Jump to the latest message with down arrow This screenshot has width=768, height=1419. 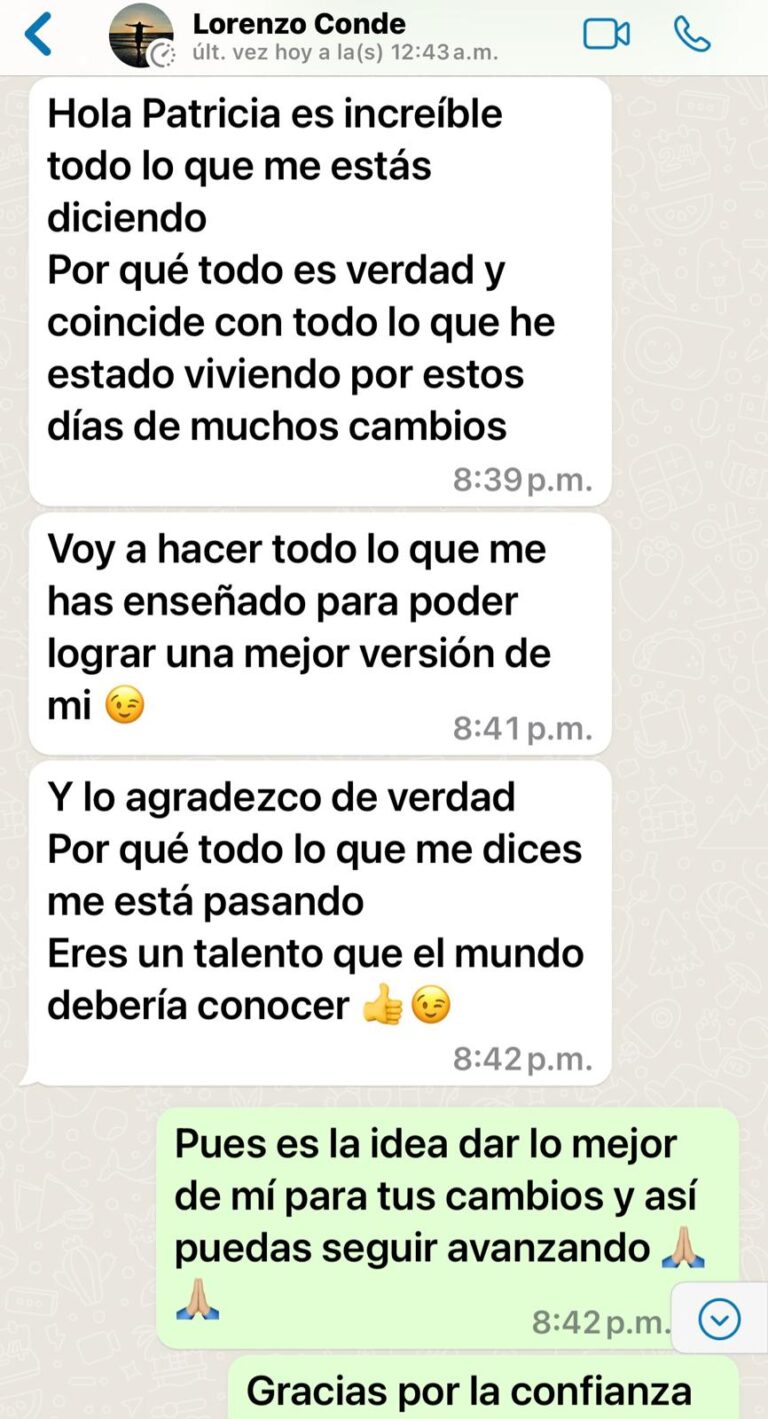click(x=719, y=1320)
